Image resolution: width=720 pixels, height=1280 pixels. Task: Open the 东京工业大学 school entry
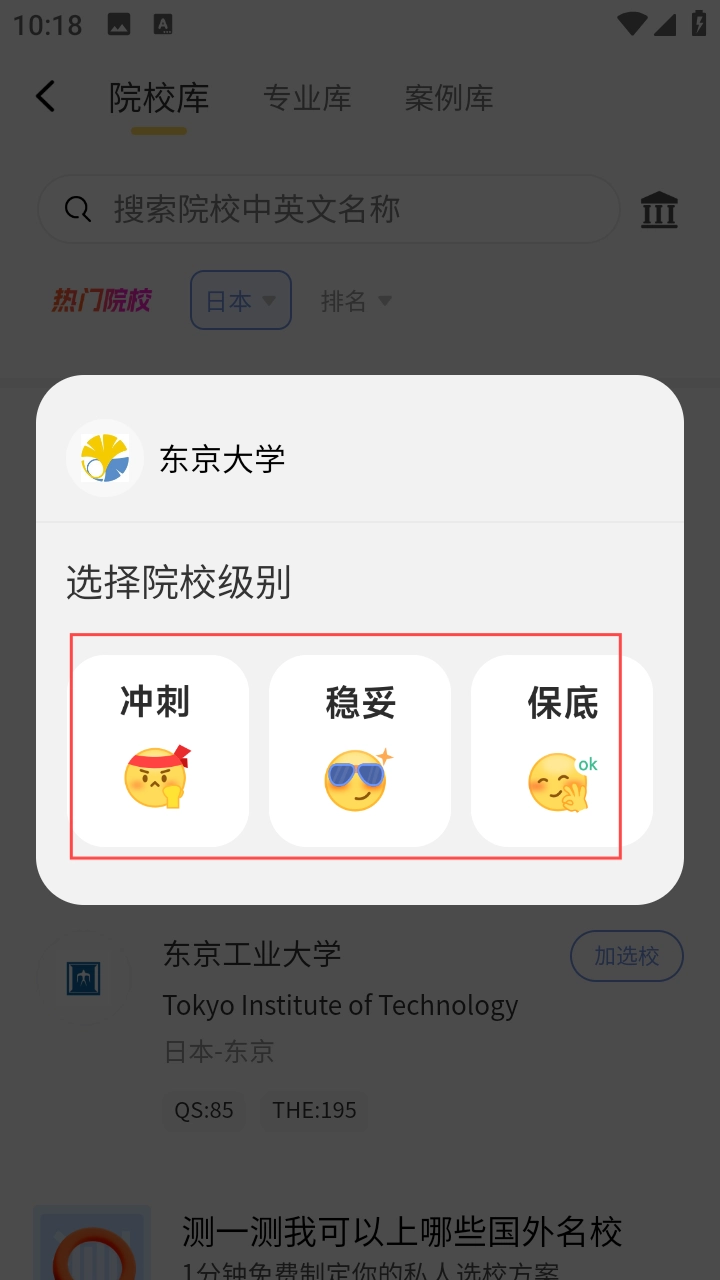[340, 1004]
